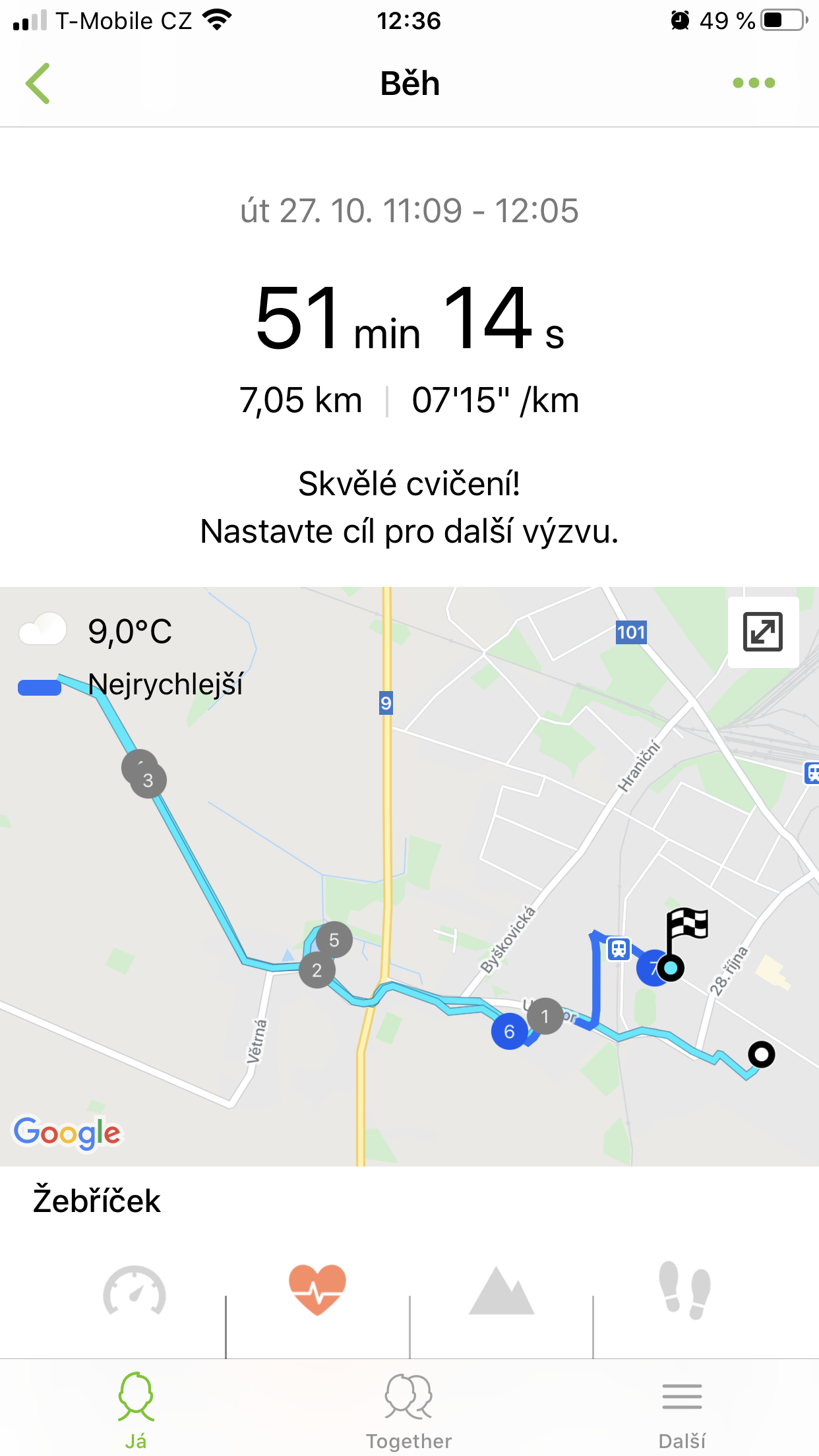Select the speed gauge chart tab
The image size is (819, 1456).
click(x=135, y=1291)
